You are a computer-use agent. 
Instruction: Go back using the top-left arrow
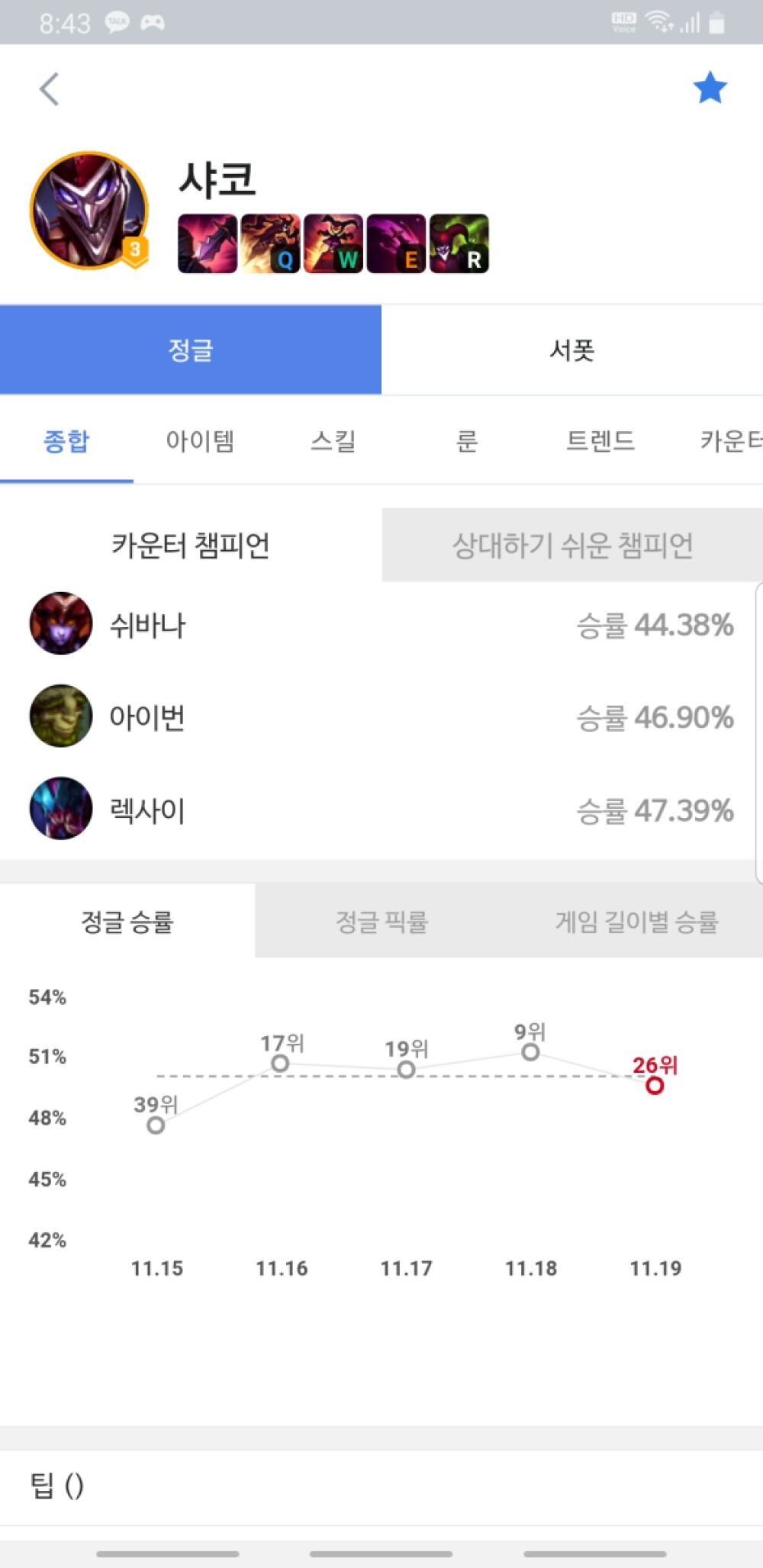point(50,89)
